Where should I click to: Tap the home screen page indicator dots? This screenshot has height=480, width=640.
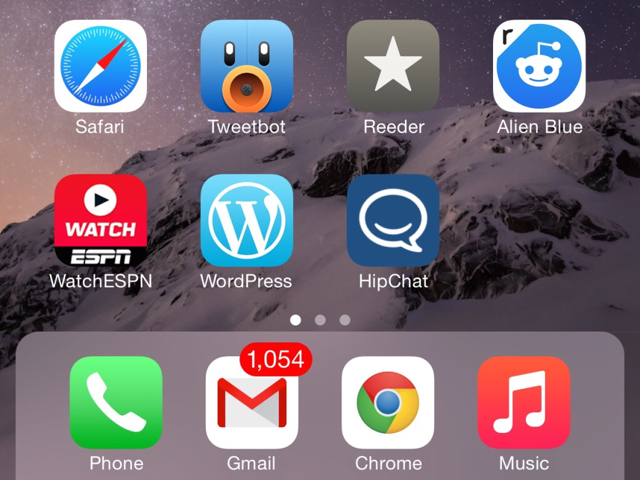pyautogui.click(x=320, y=320)
